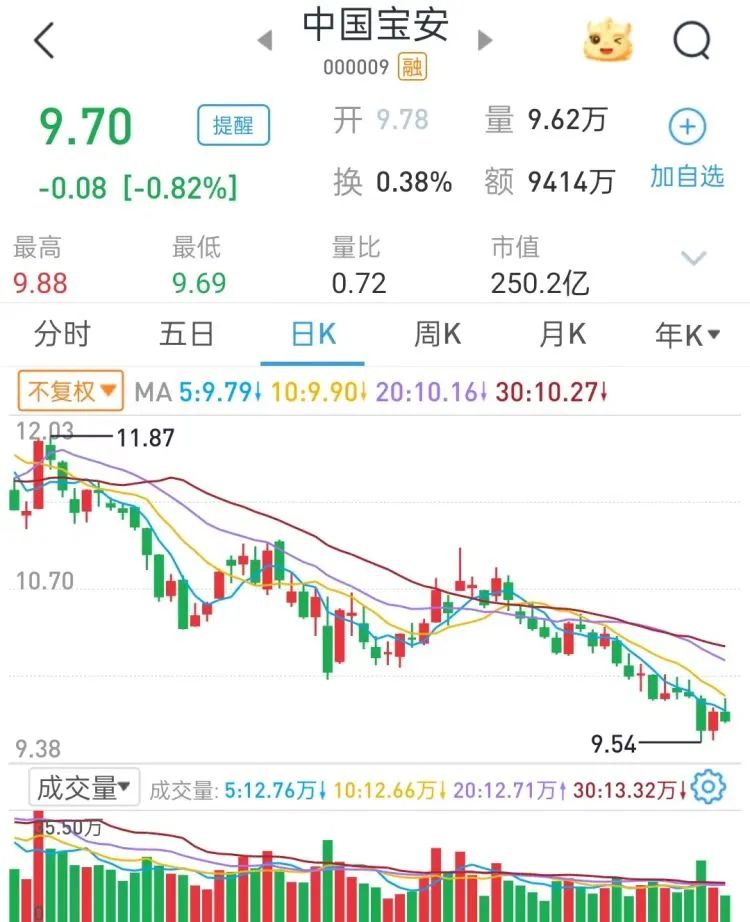The height and width of the screenshot is (922, 750).
Task: Switch to the 分时 chart tab
Action: (x=62, y=335)
